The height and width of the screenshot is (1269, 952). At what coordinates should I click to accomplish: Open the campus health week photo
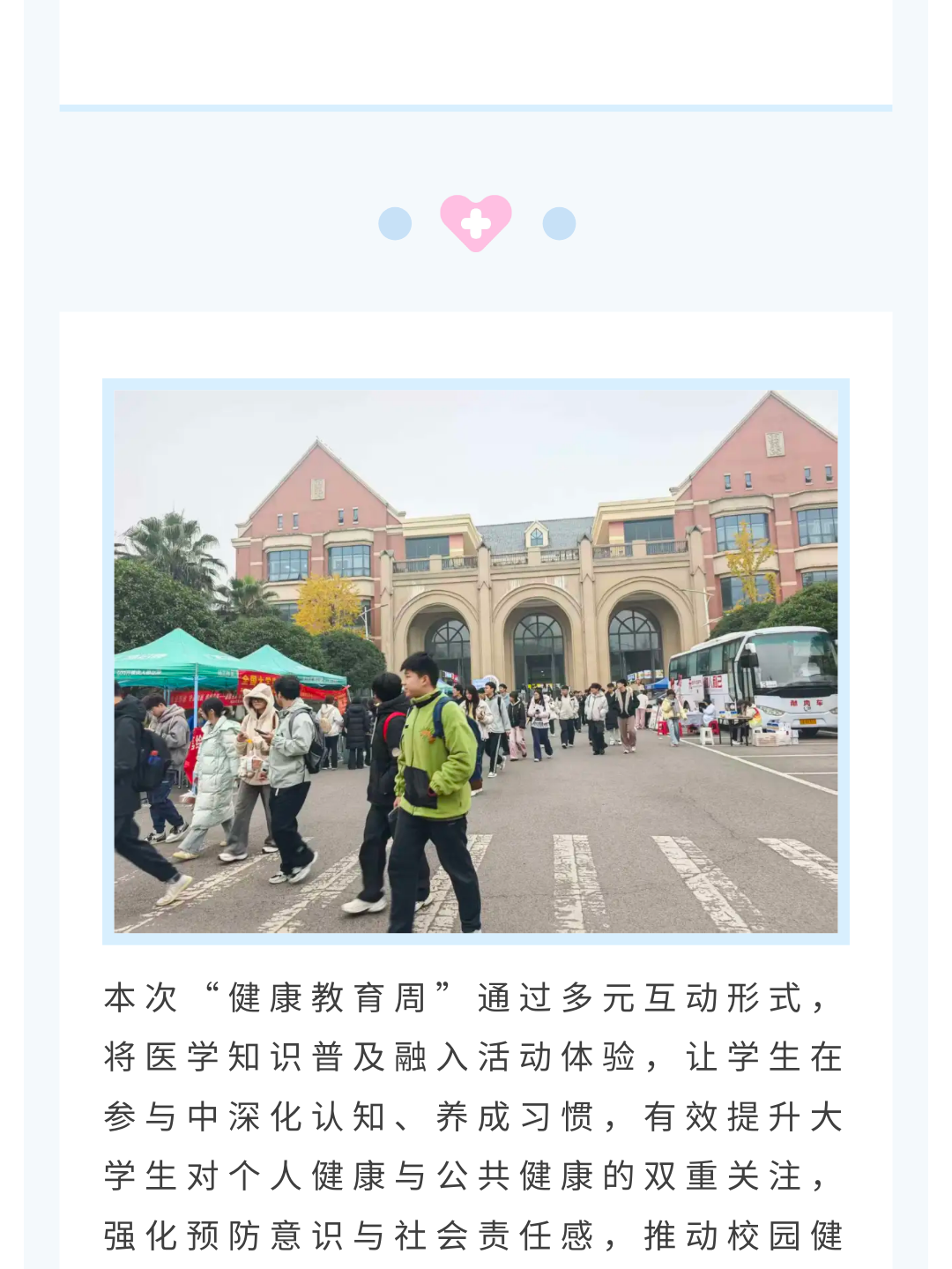[x=476, y=661]
